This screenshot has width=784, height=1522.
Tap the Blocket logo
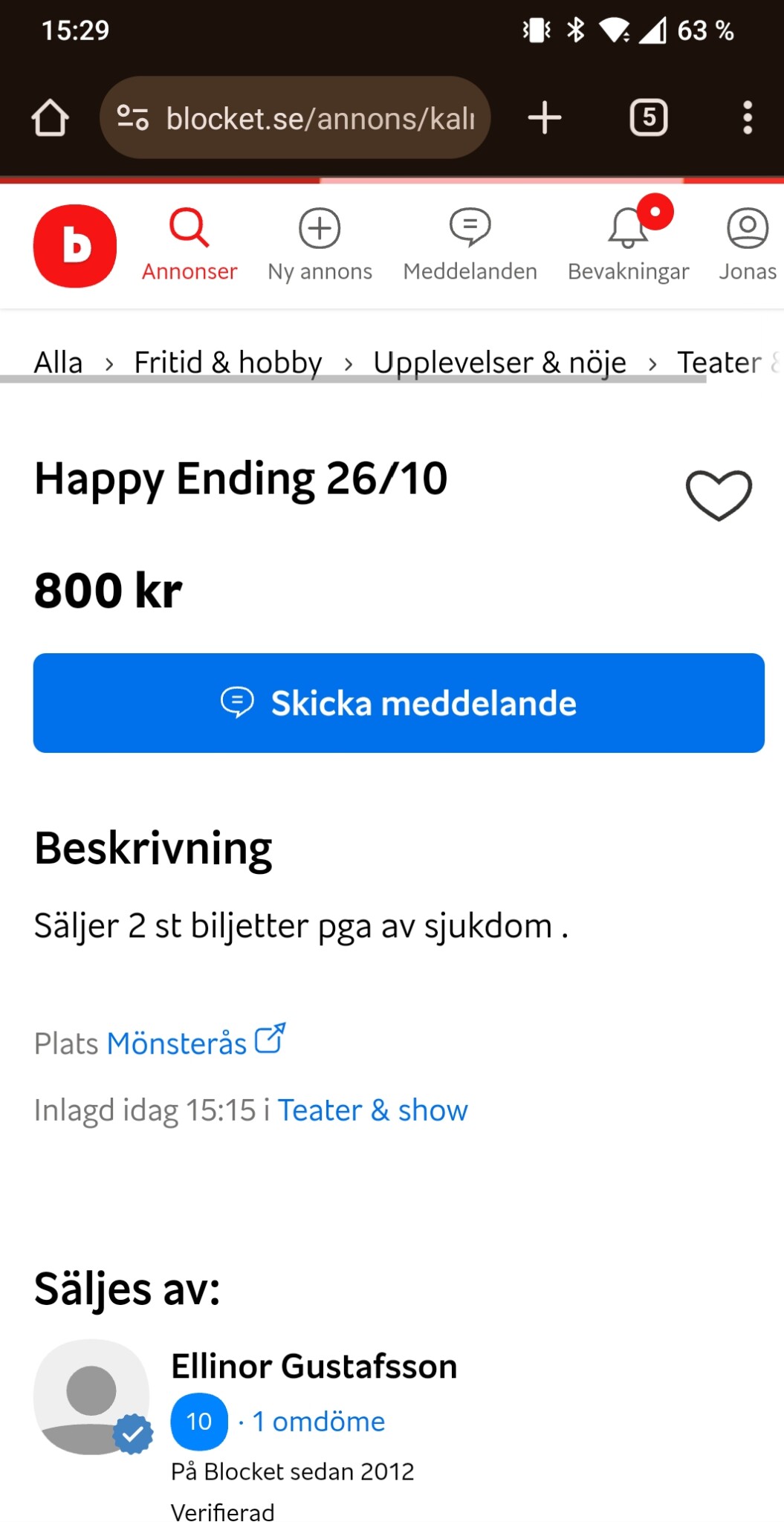[x=75, y=246]
